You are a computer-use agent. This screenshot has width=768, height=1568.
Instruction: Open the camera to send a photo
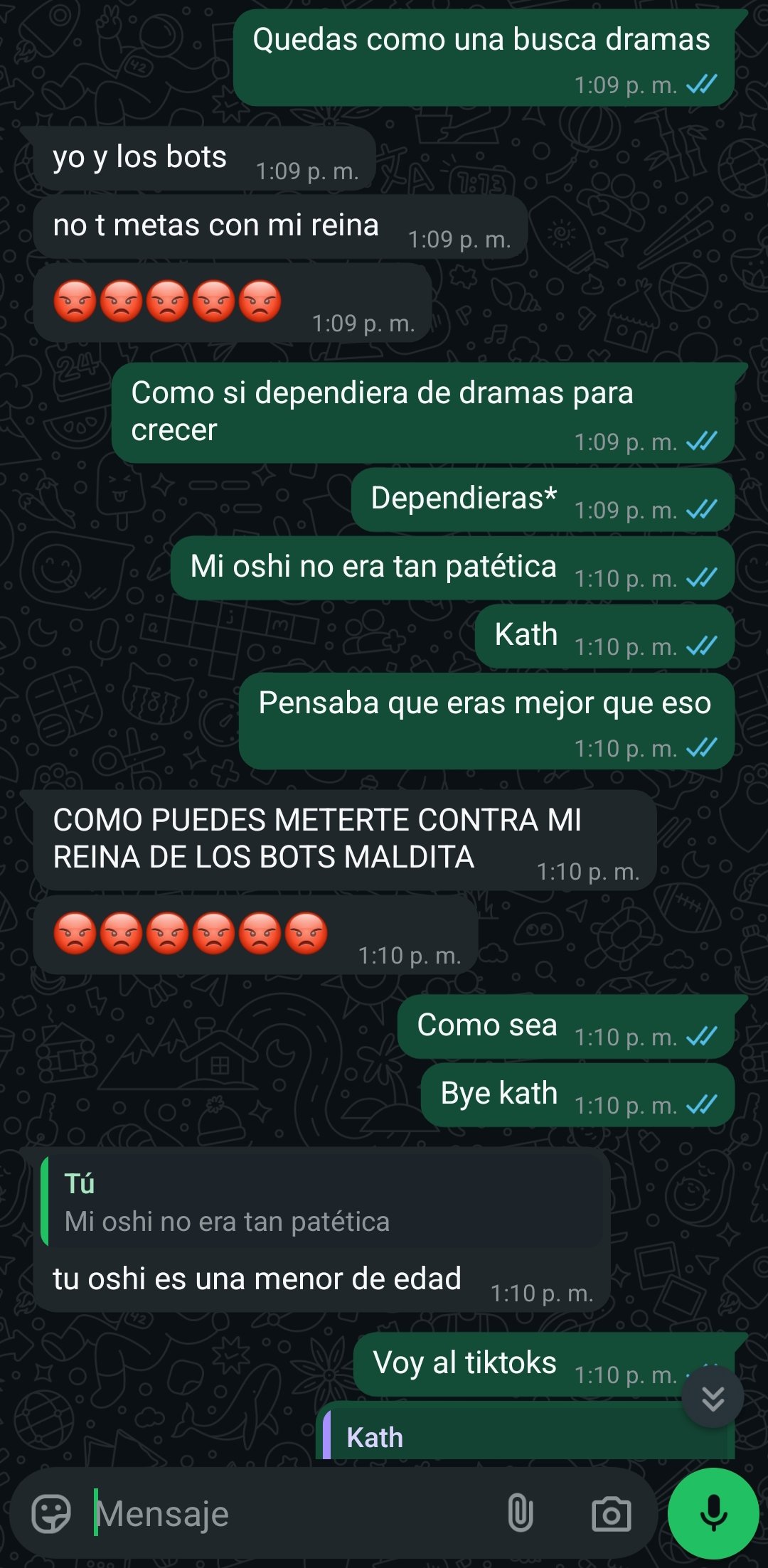point(611,1513)
